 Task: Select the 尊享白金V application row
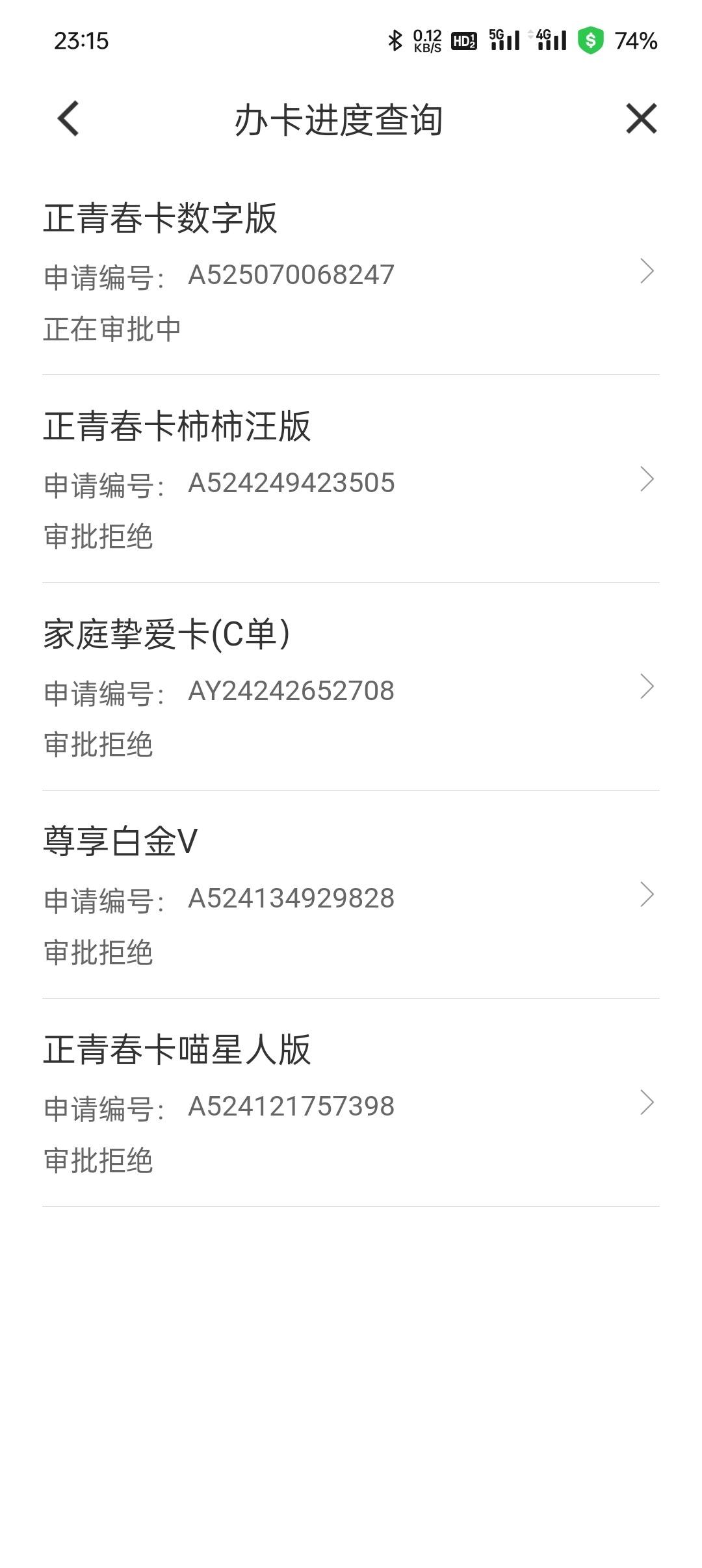click(351, 895)
